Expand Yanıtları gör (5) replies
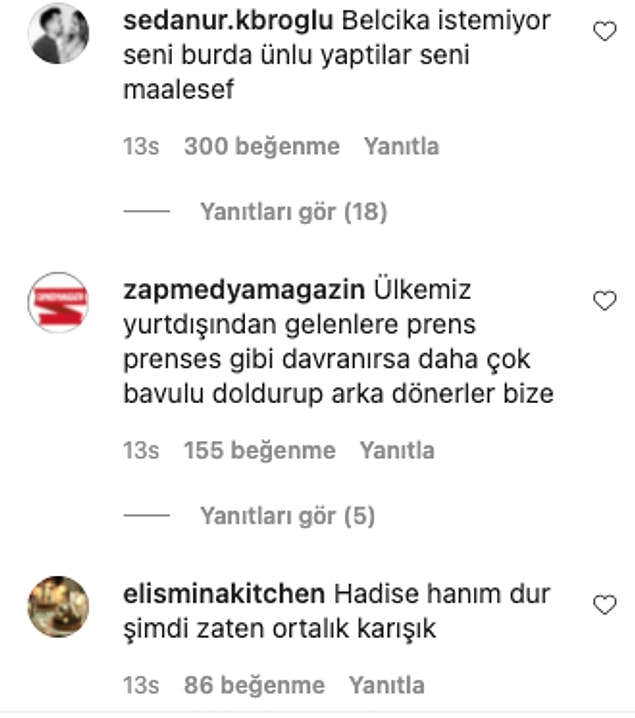Viewport: 635px width, 718px height. (x=287, y=516)
